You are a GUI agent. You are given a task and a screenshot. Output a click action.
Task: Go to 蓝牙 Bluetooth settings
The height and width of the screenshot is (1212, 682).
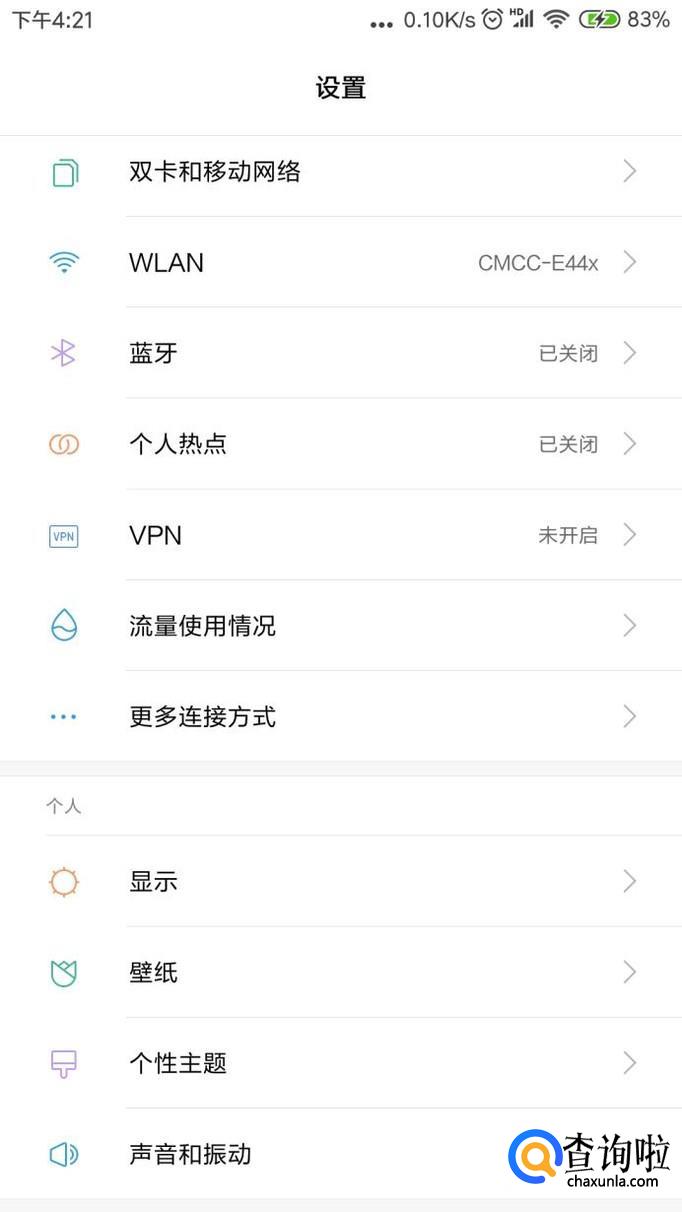(154, 353)
